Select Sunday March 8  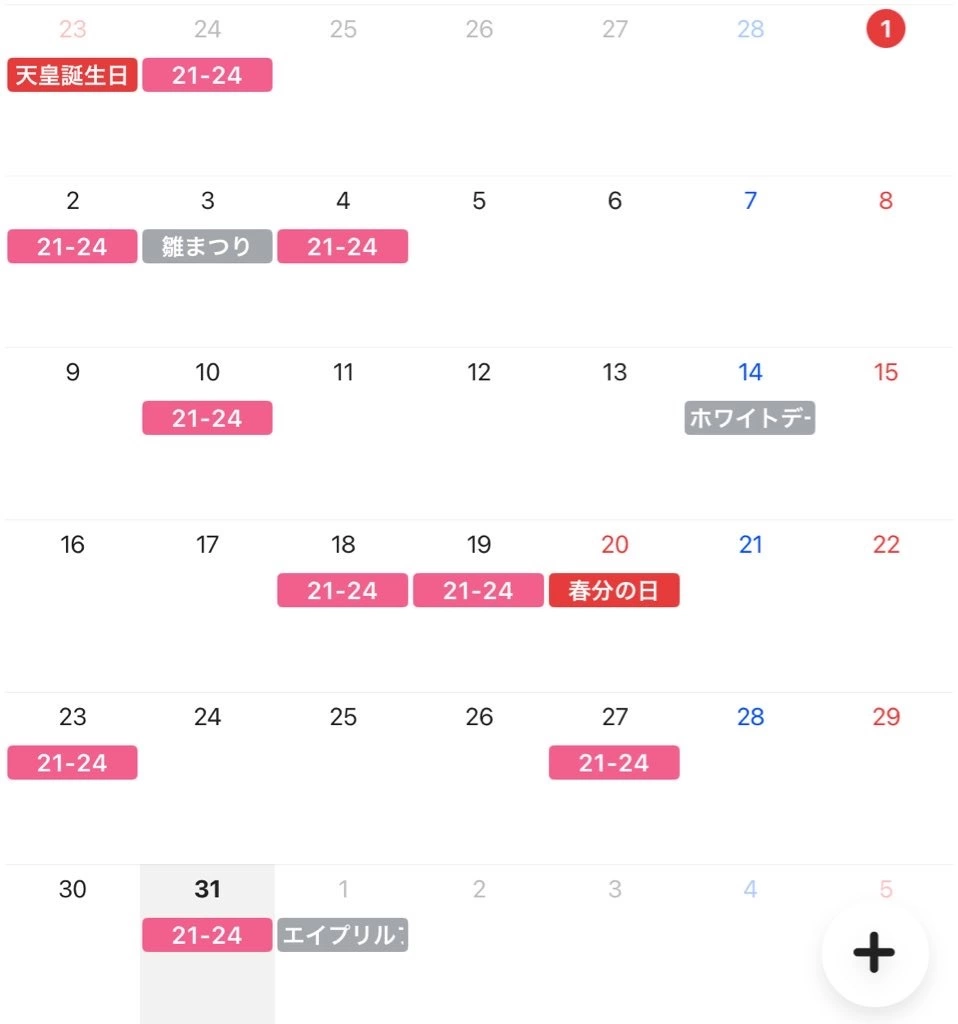click(885, 201)
